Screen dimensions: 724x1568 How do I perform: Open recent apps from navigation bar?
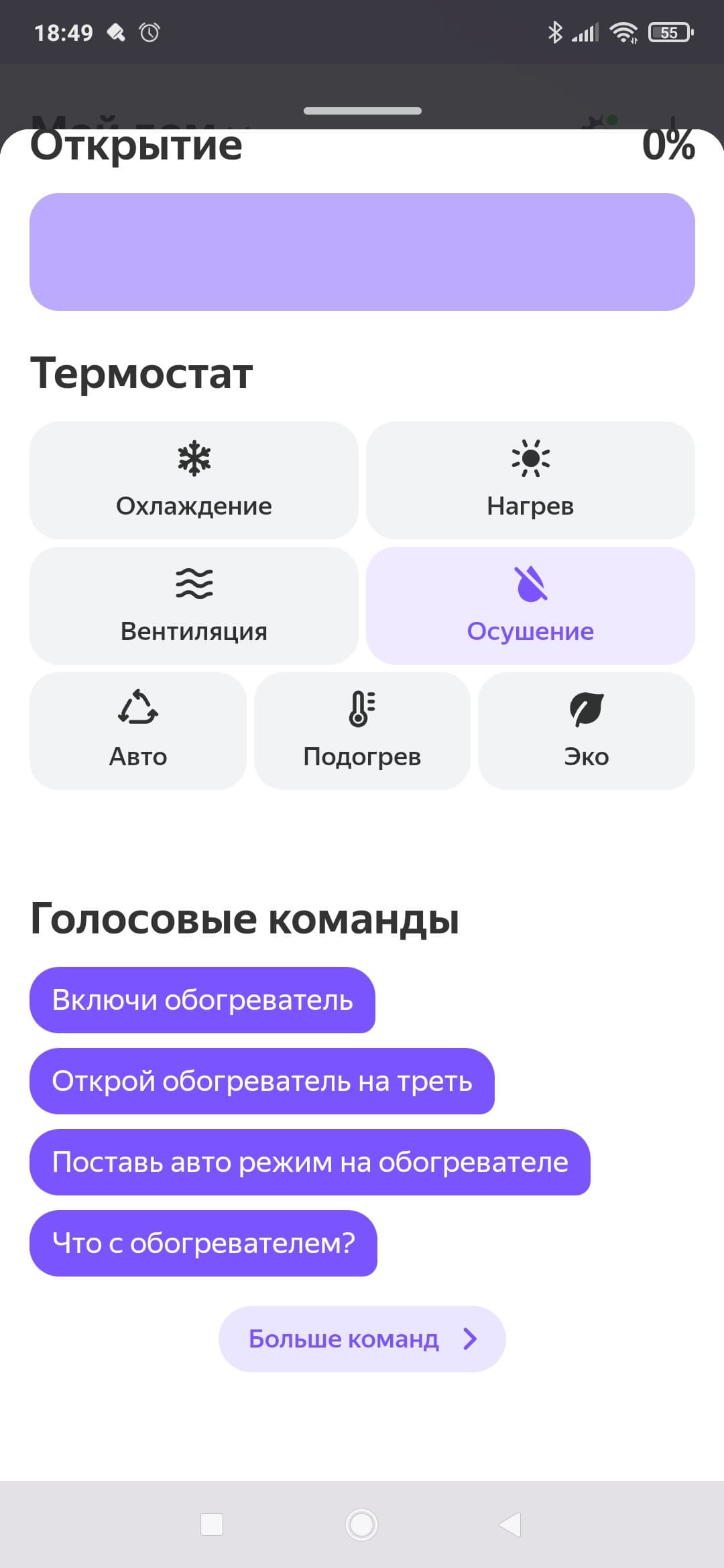(212, 1524)
